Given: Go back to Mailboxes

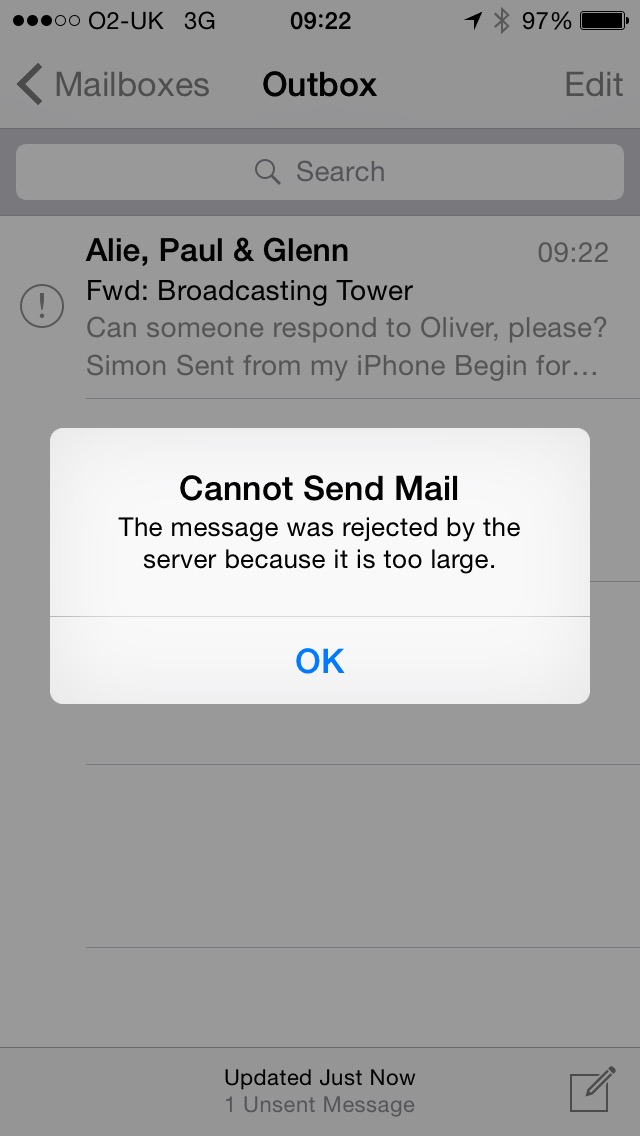Looking at the screenshot, I should click(x=113, y=85).
